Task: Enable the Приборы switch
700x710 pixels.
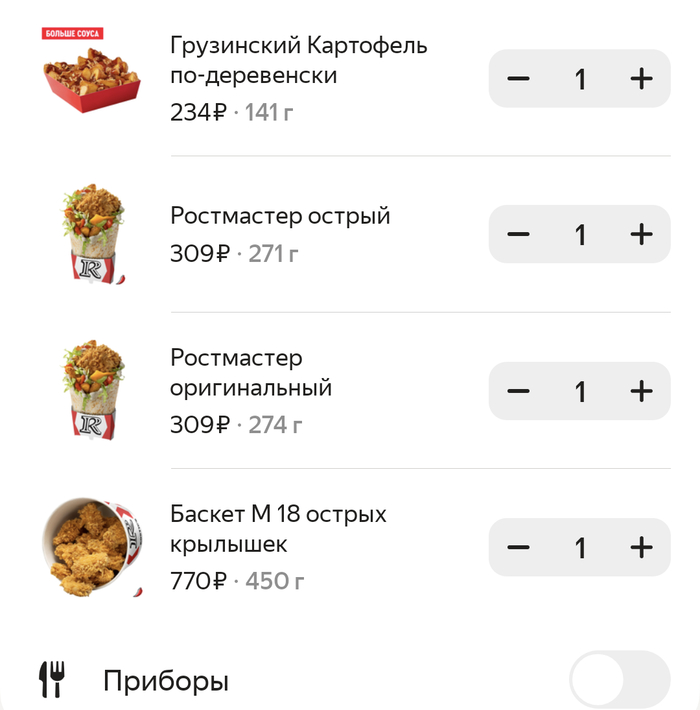Action: pos(619,681)
